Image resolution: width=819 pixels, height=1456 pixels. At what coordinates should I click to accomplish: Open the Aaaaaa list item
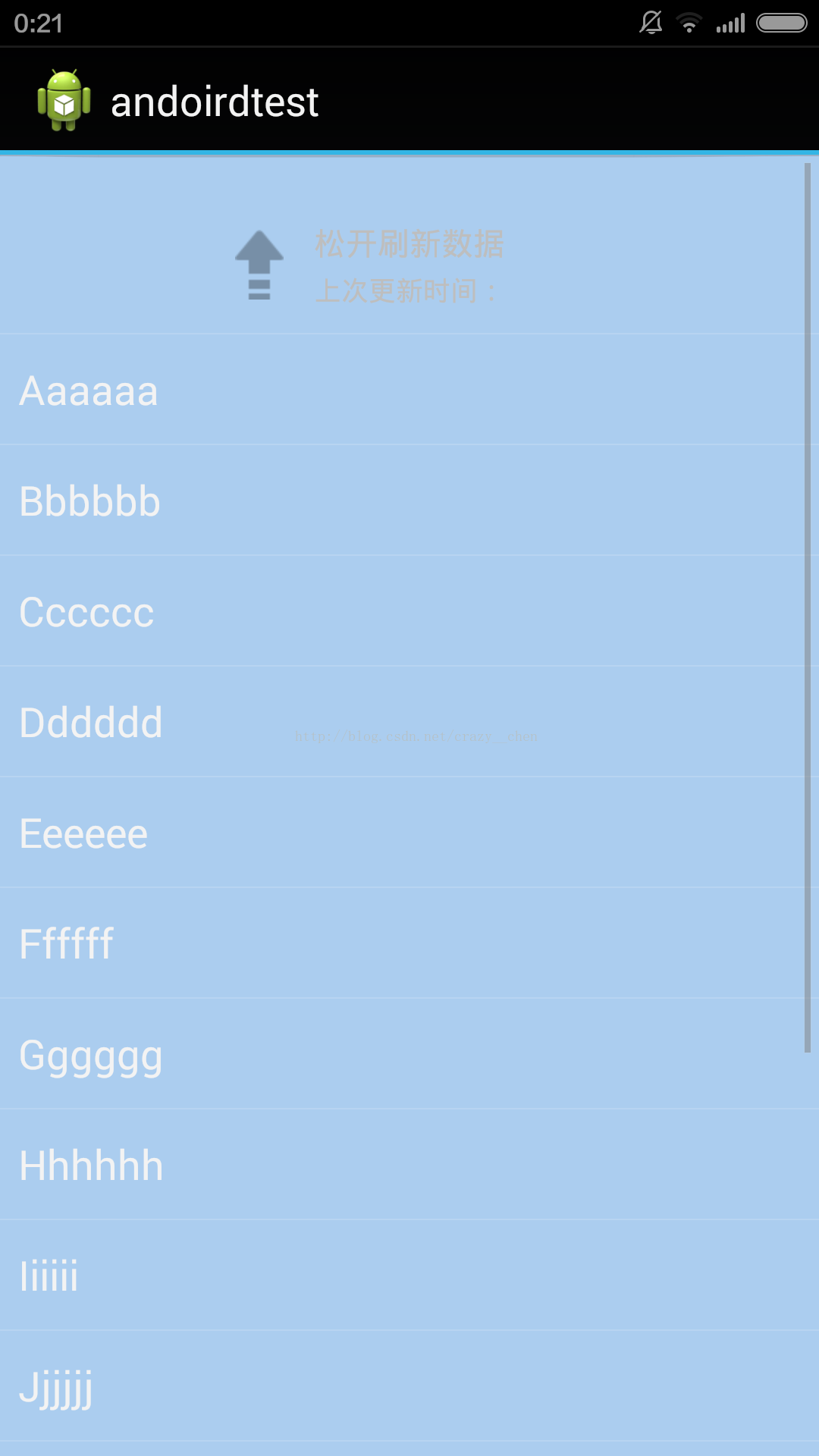(409, 390)
